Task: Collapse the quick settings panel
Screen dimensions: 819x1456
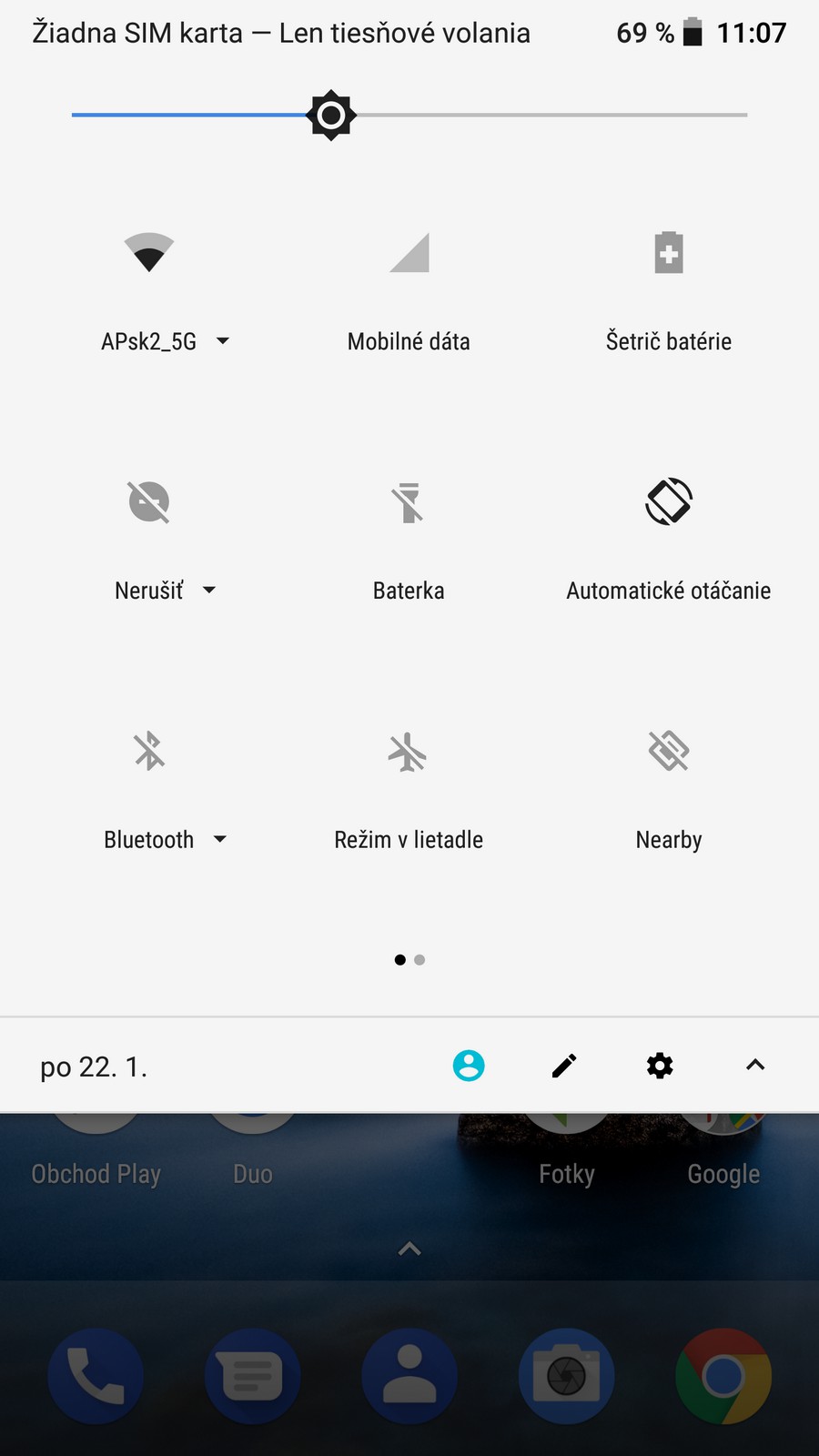Action: pyautogui.click(x=755, y=1066)
